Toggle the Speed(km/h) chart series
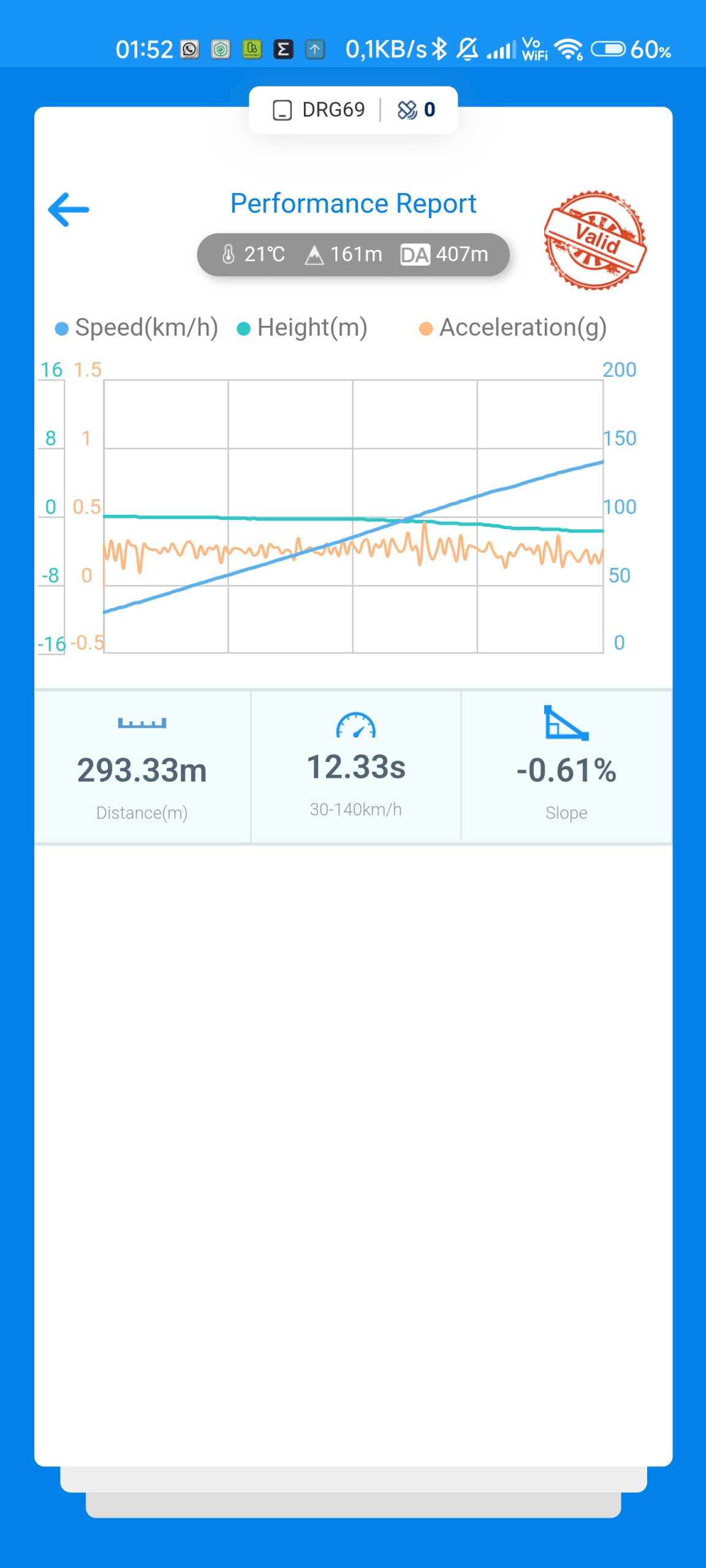 137,328
